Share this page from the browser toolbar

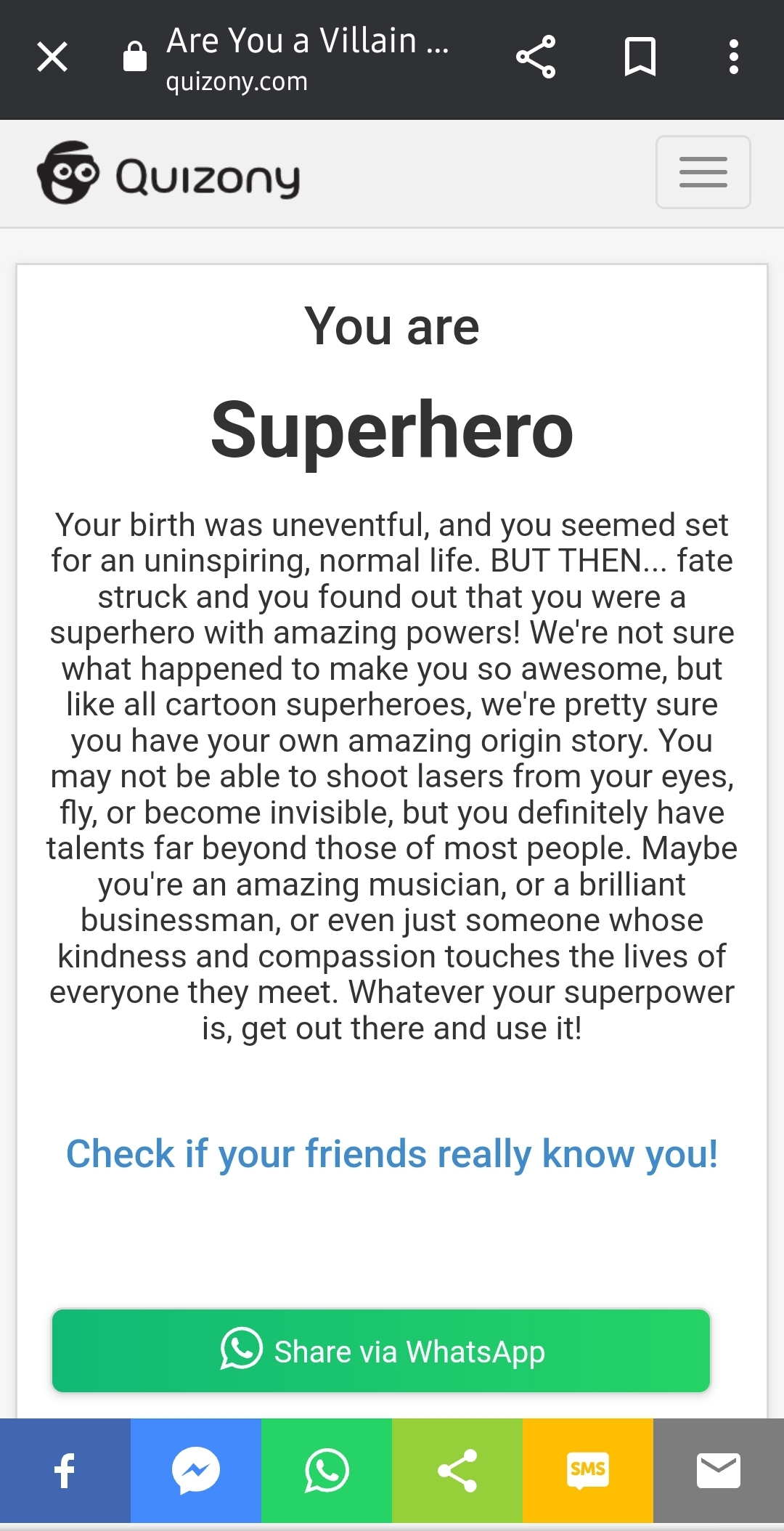[x=536, y=57]
